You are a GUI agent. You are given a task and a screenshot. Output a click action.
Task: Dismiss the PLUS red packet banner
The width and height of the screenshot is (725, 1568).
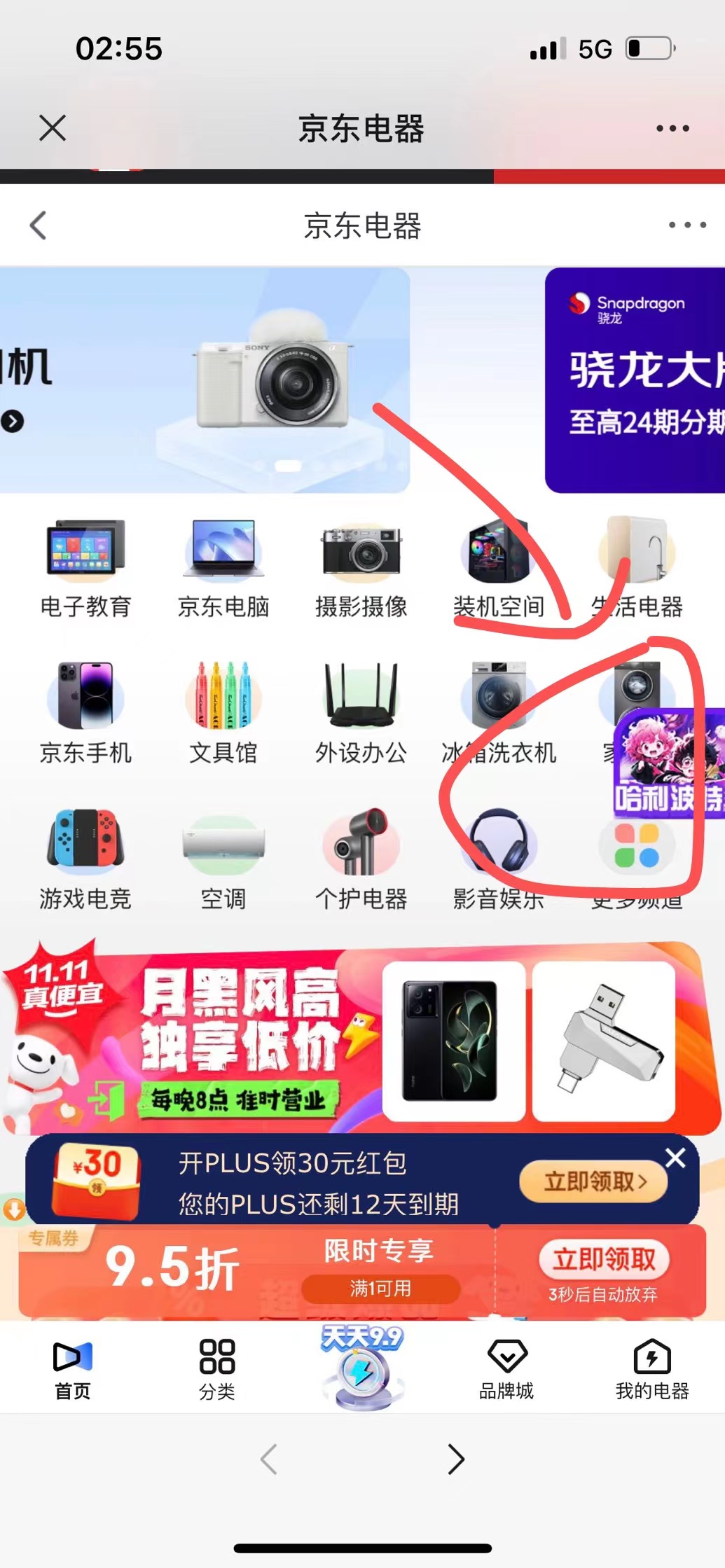[x=675, y=1158]
